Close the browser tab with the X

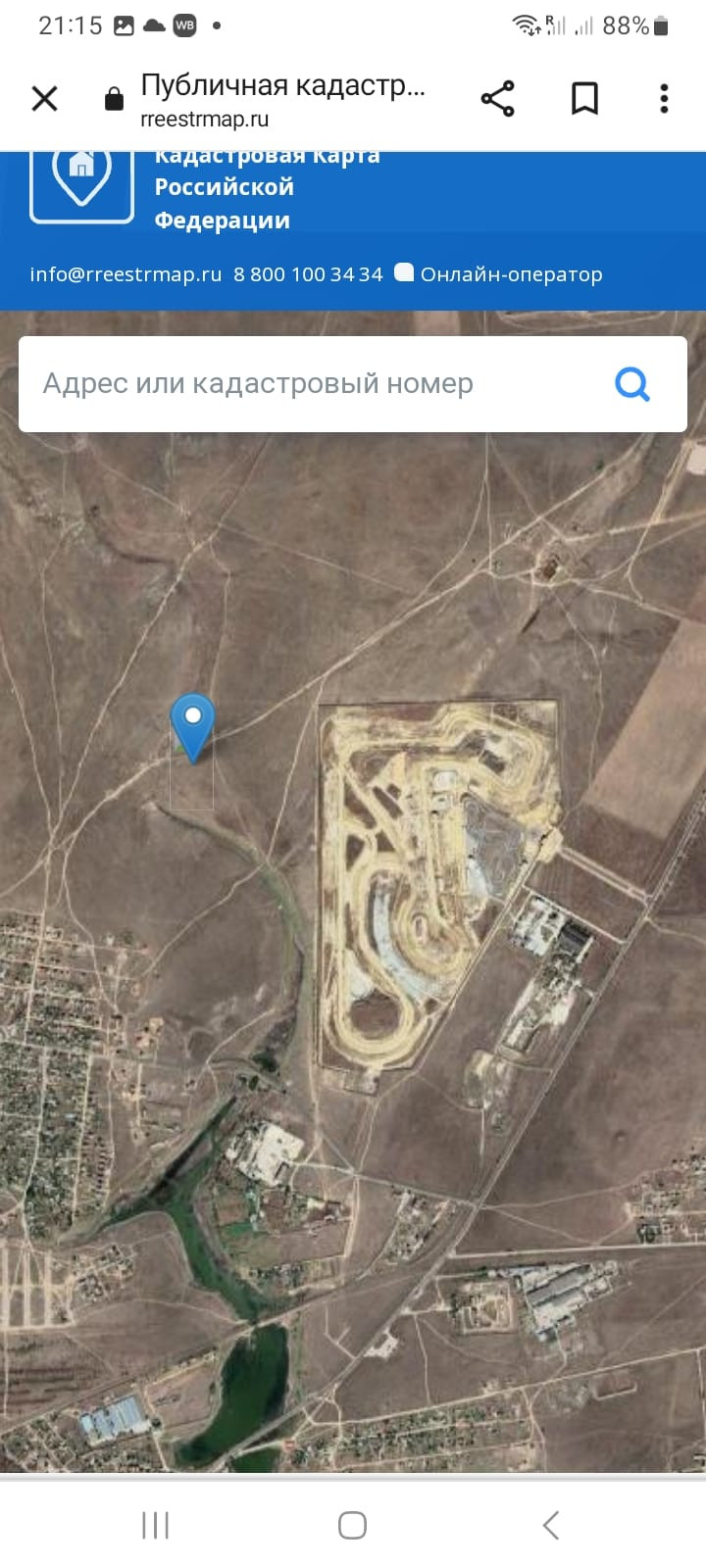(45, 98)
